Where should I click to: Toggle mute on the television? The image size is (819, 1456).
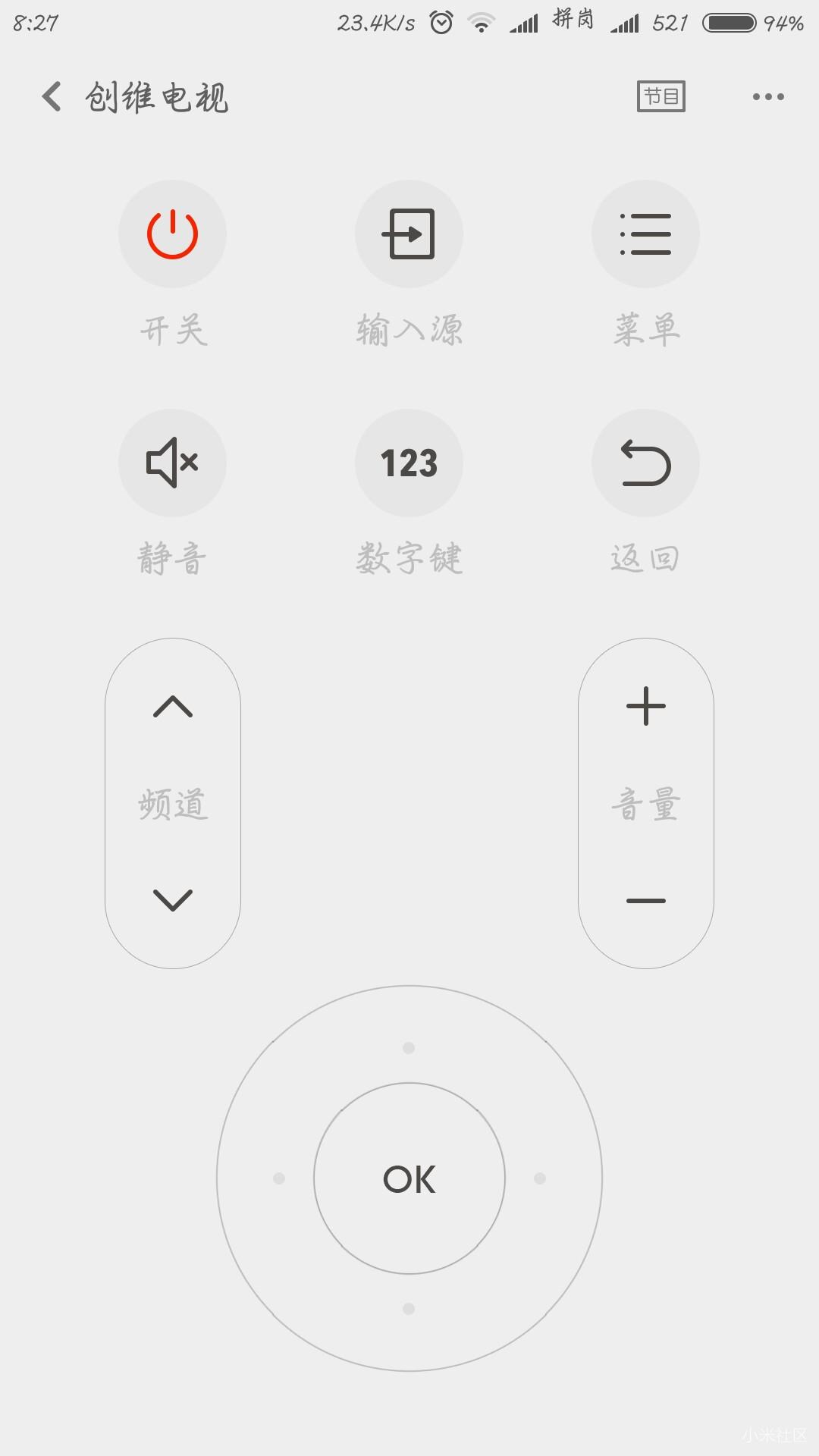pyautogui.click(x=172, y=463)
